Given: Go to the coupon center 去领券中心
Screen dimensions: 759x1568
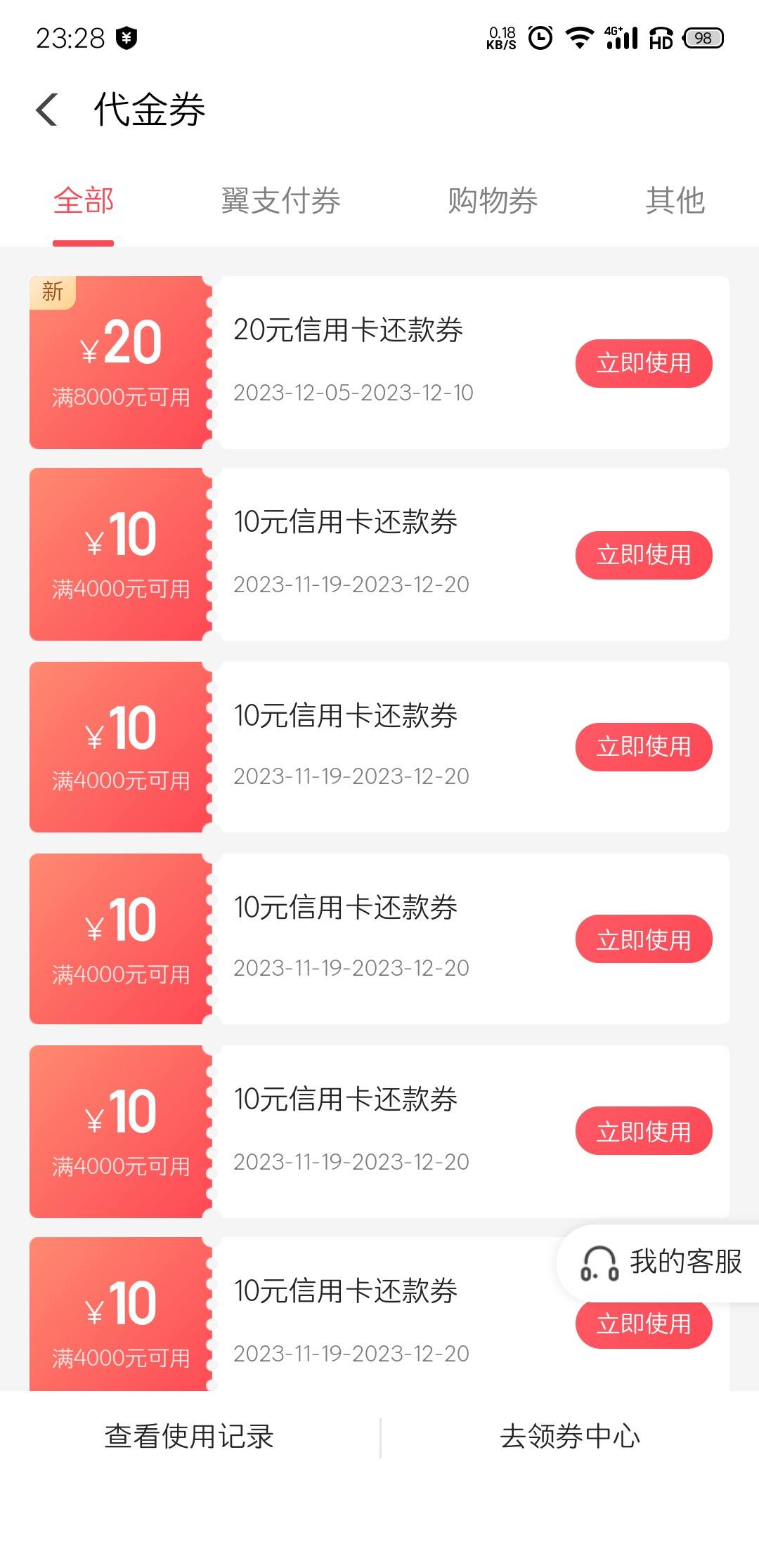Looking at the screenshot, I should point(570,1437).
